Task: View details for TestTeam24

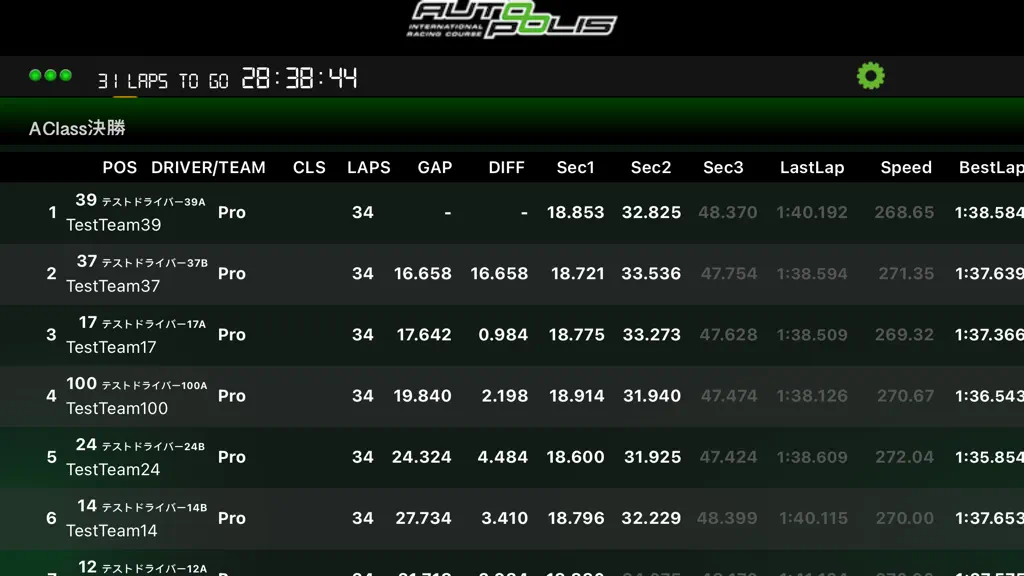Action: click(x=512, y=457)
